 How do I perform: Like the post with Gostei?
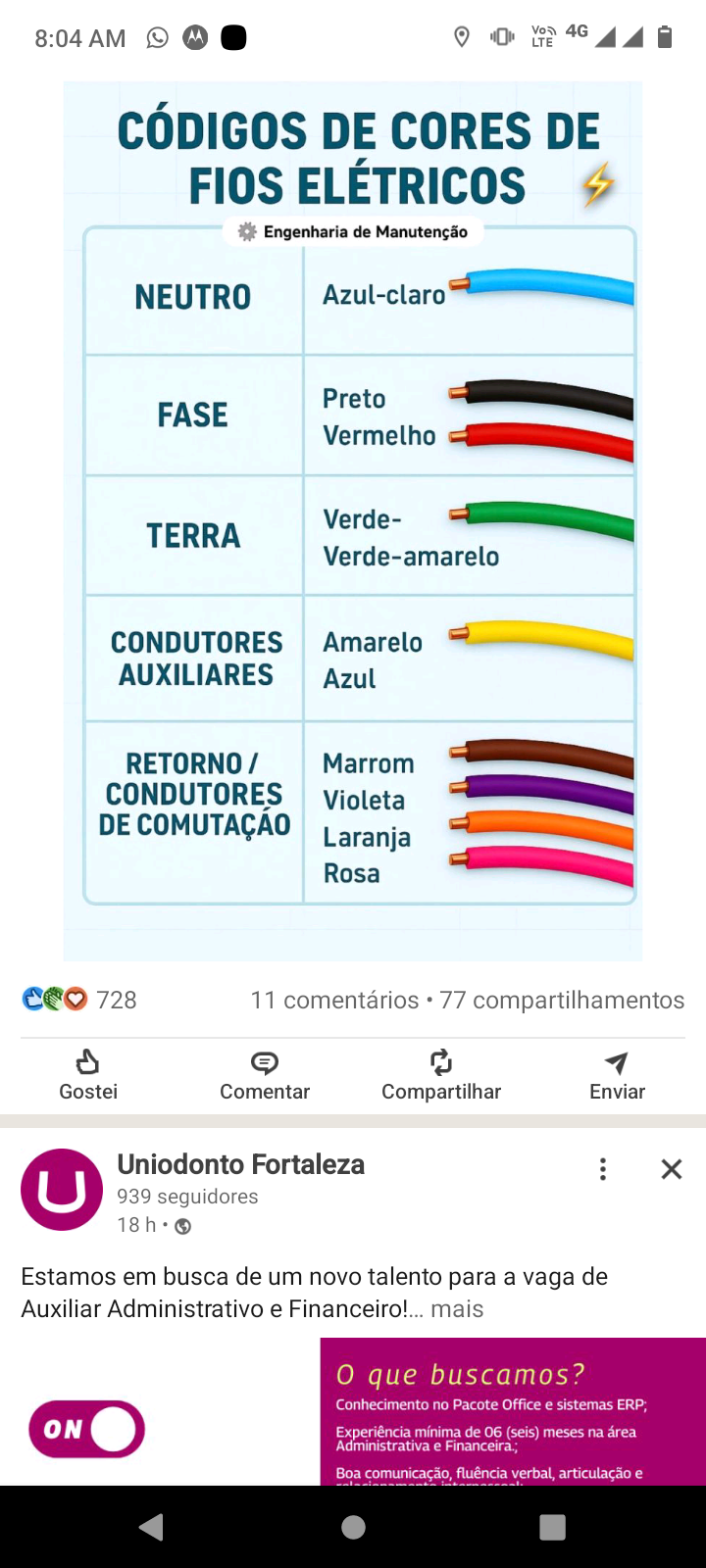[88, 1075]
